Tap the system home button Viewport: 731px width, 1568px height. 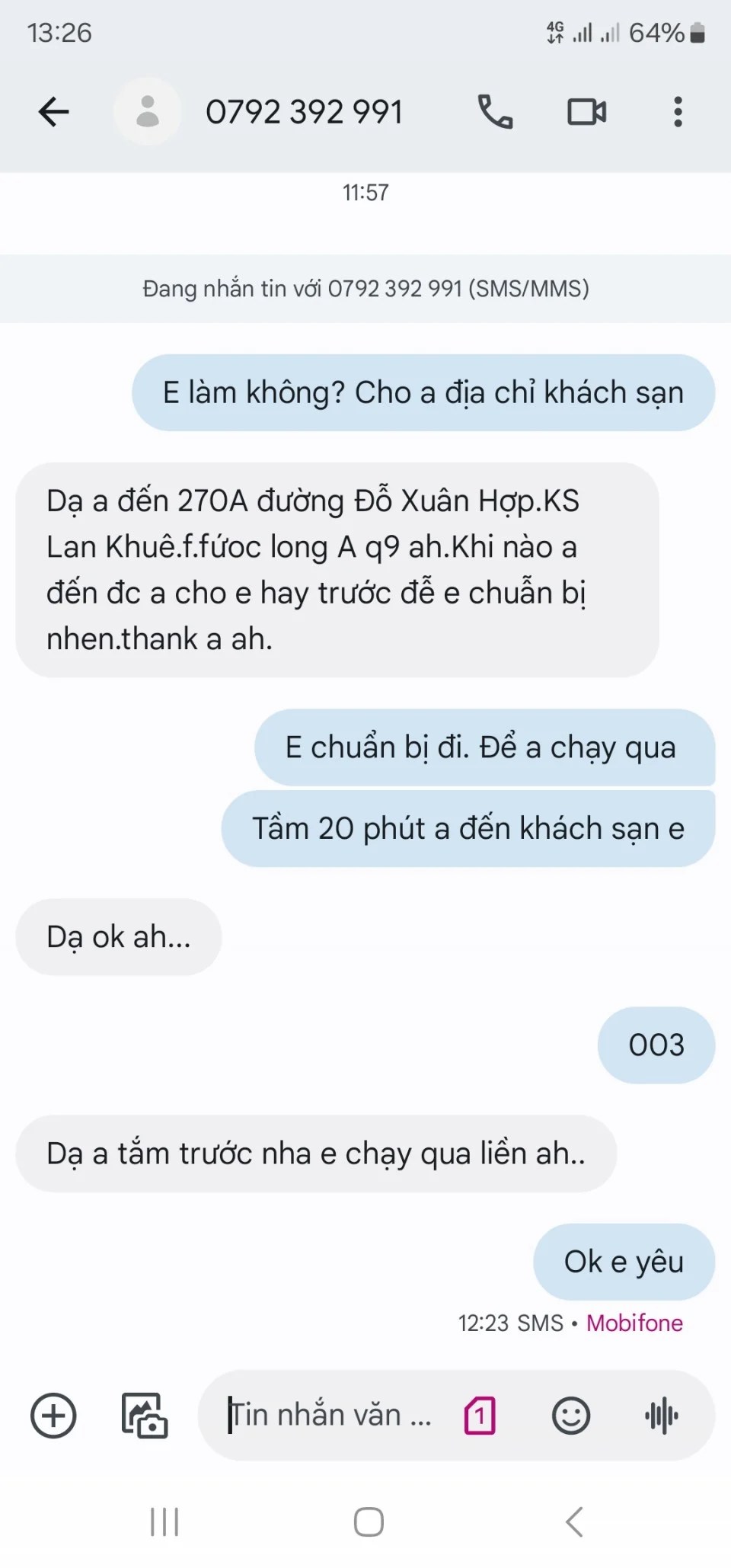coord(369,1522)
